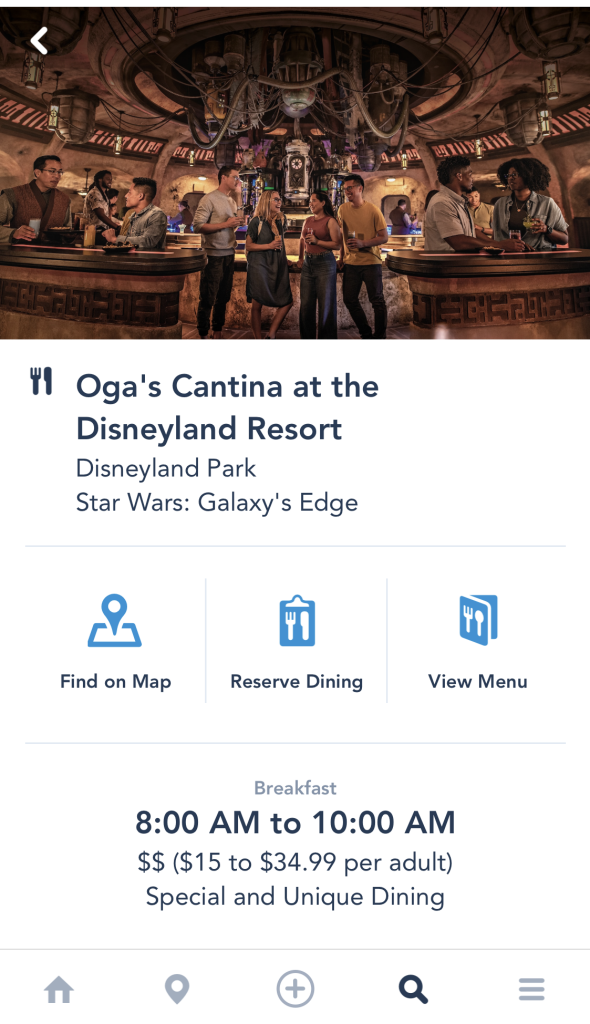Find Oga's Cantina on the map
The width and height of the screenshot is (590, 1024).
(115, 642)
